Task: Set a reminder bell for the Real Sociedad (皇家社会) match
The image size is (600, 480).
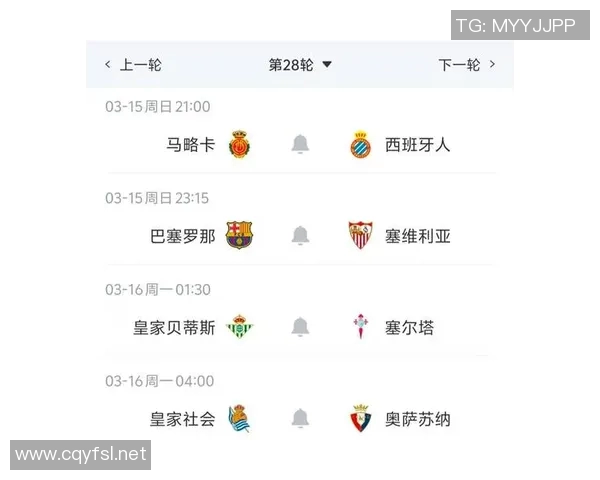Action: point(300,418)
